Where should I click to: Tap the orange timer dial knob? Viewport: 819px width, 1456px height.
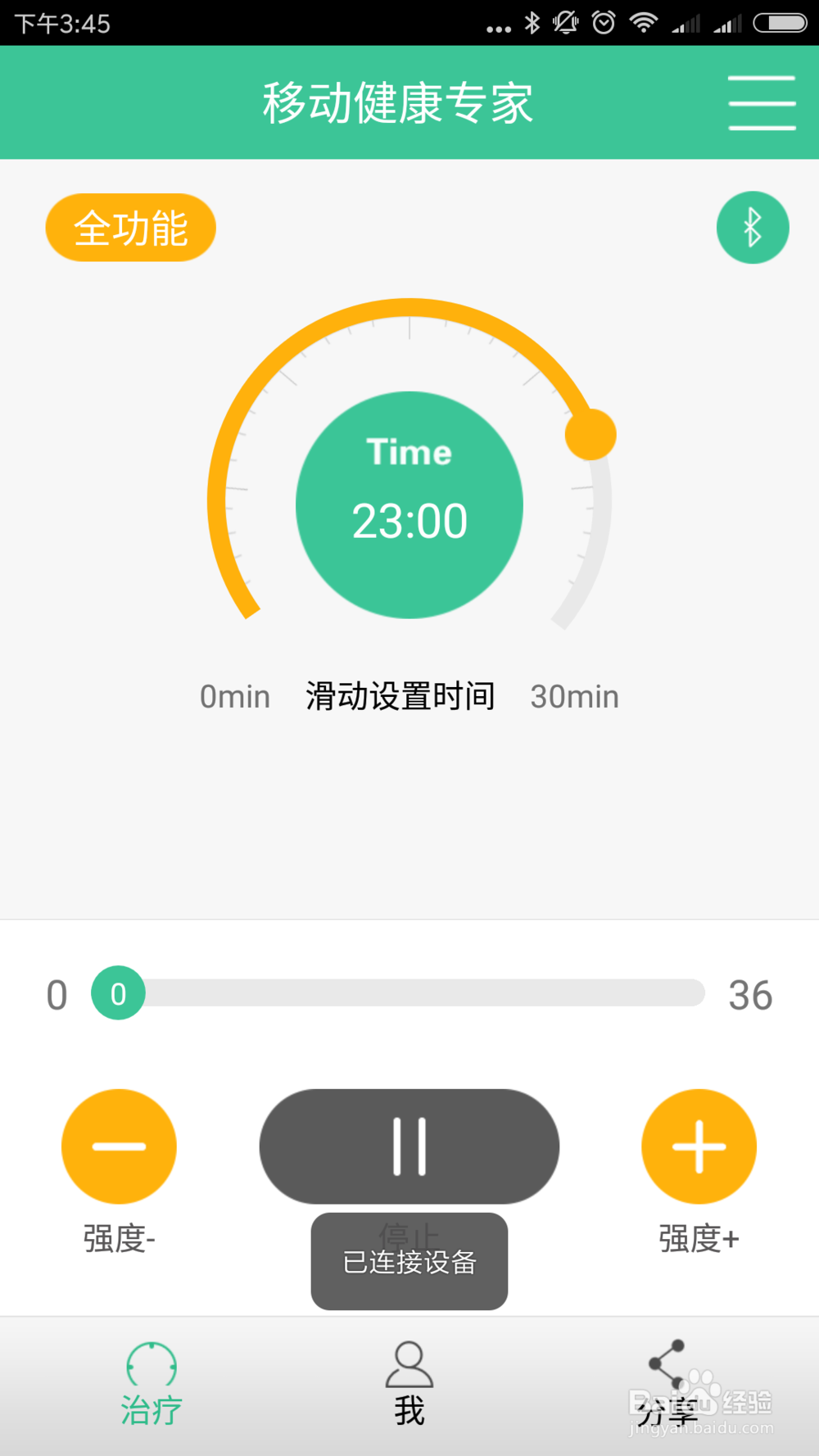click(590, 434)
